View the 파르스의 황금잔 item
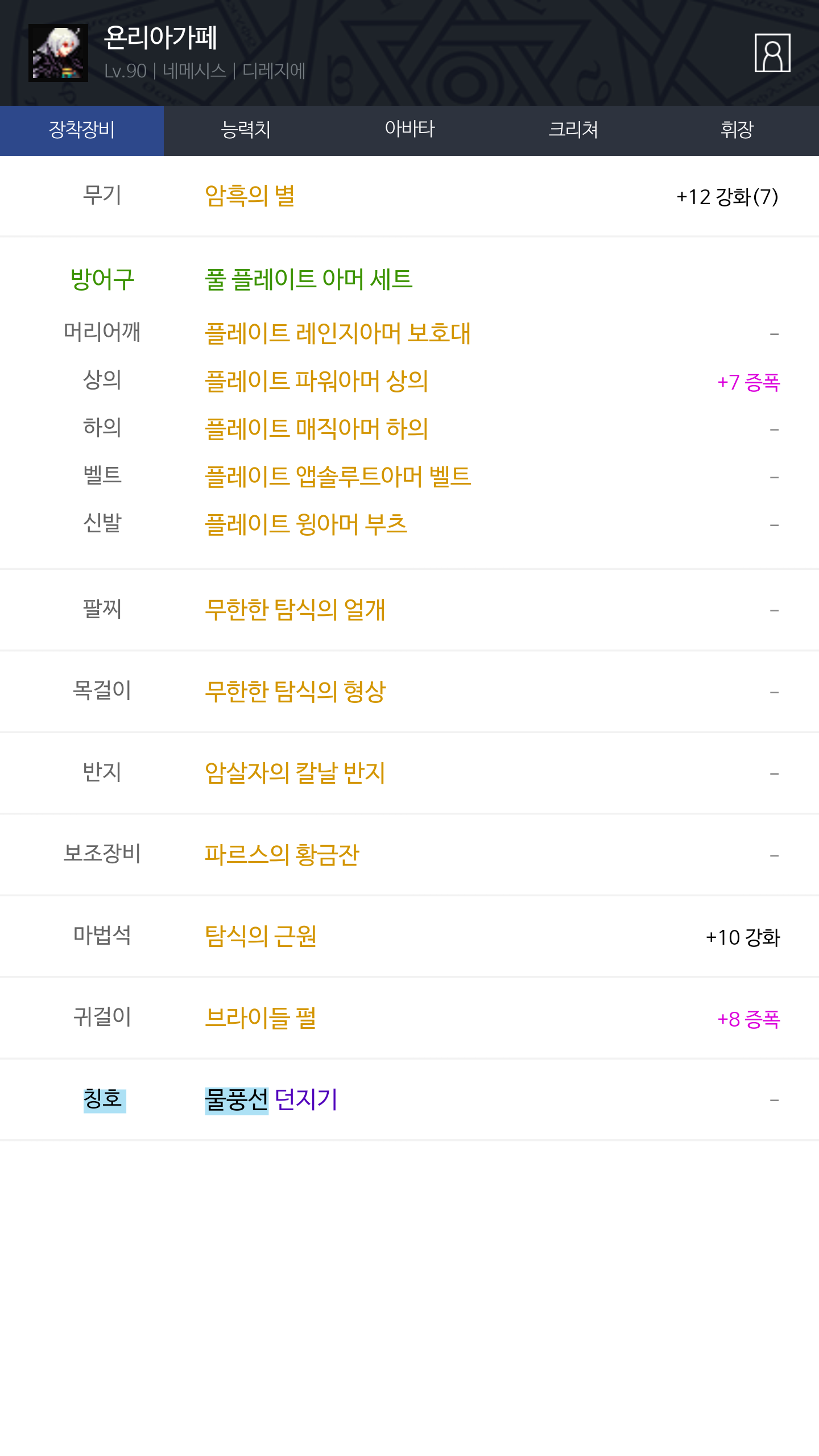 tap(282, 855)
